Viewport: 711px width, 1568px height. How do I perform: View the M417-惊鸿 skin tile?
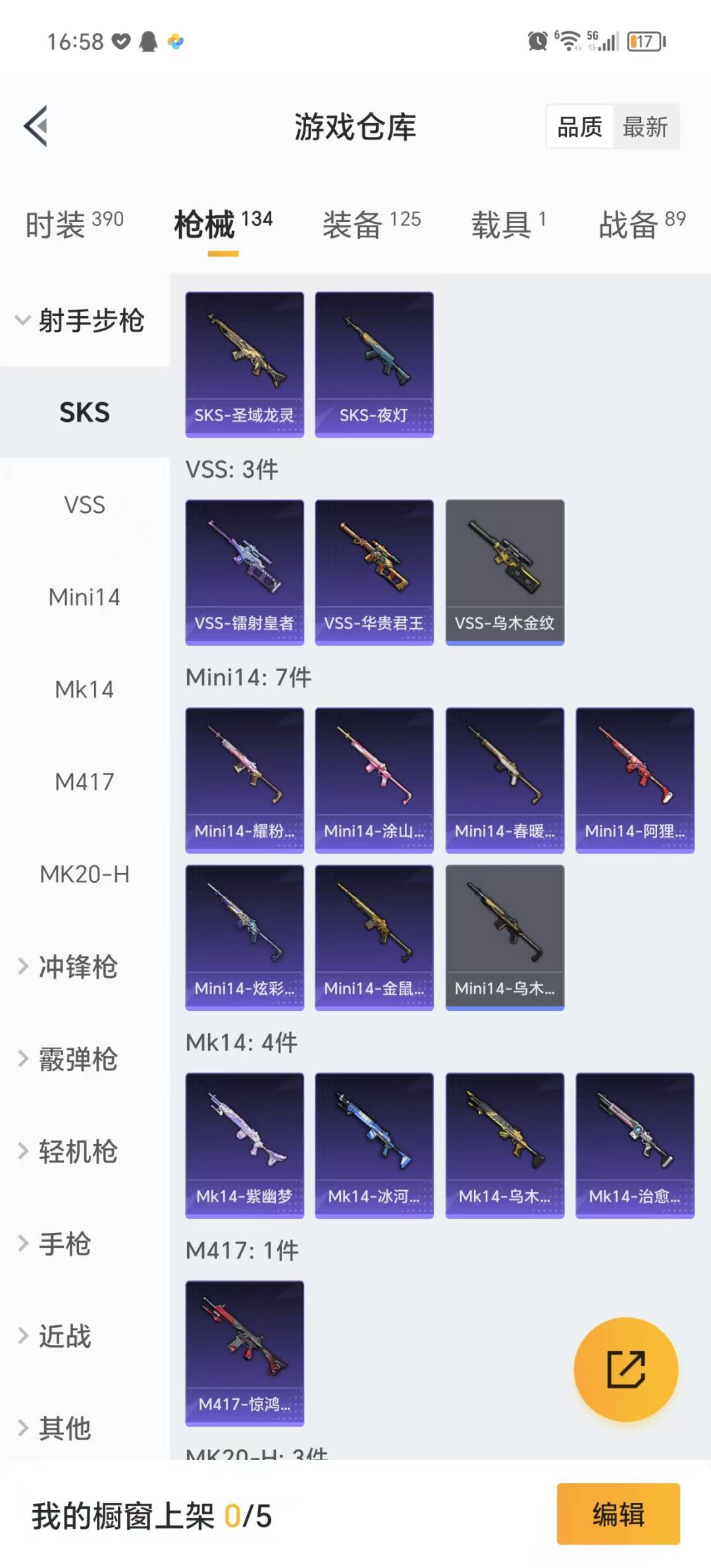click(x=244, y=1353)
